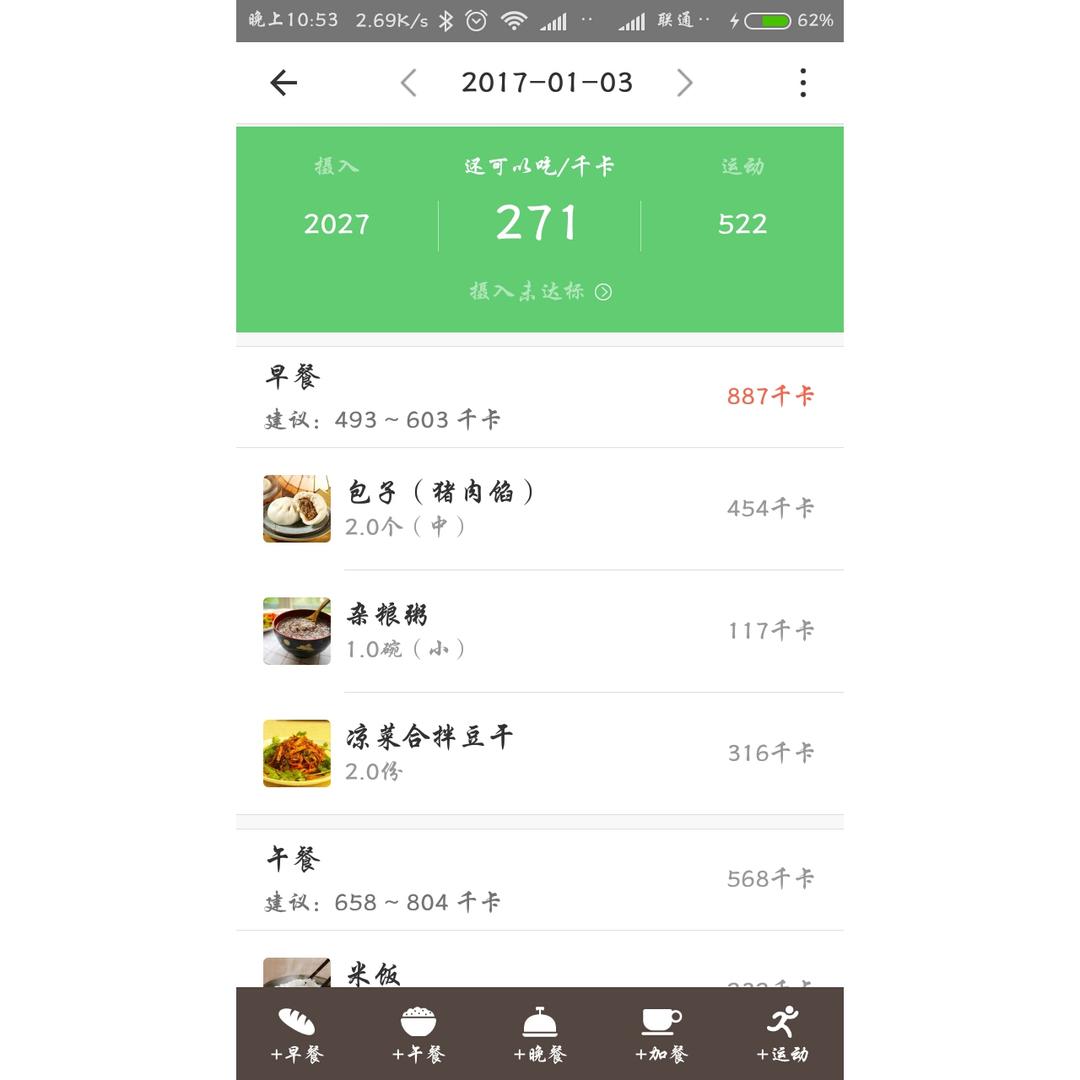Open the 包子（猪肉馅）food entry
This screenshot has width=1080, height=1080.
tap(540, 509)
